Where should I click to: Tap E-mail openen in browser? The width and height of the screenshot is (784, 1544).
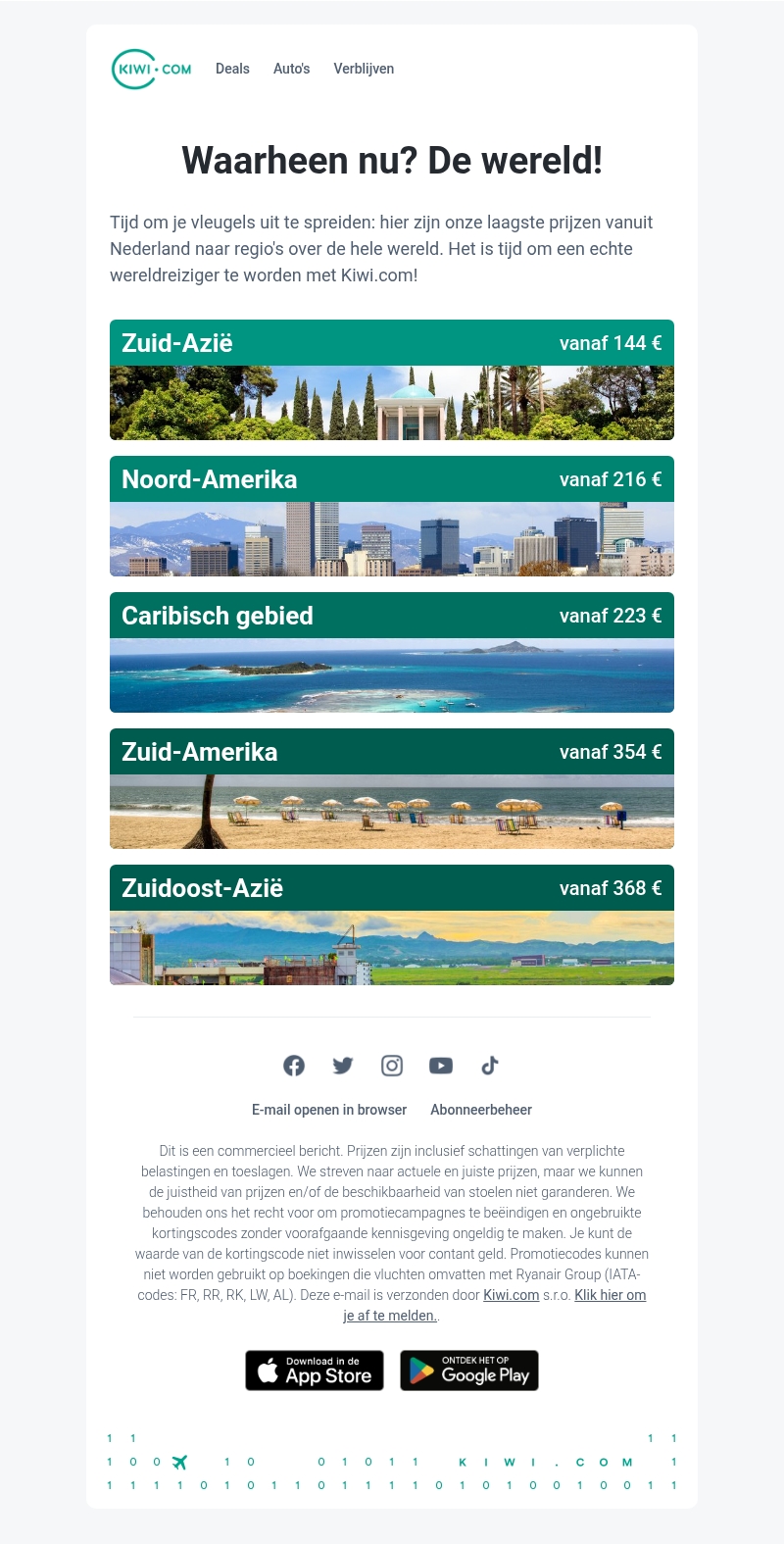pyautogui.click(x=329, y=1110)
